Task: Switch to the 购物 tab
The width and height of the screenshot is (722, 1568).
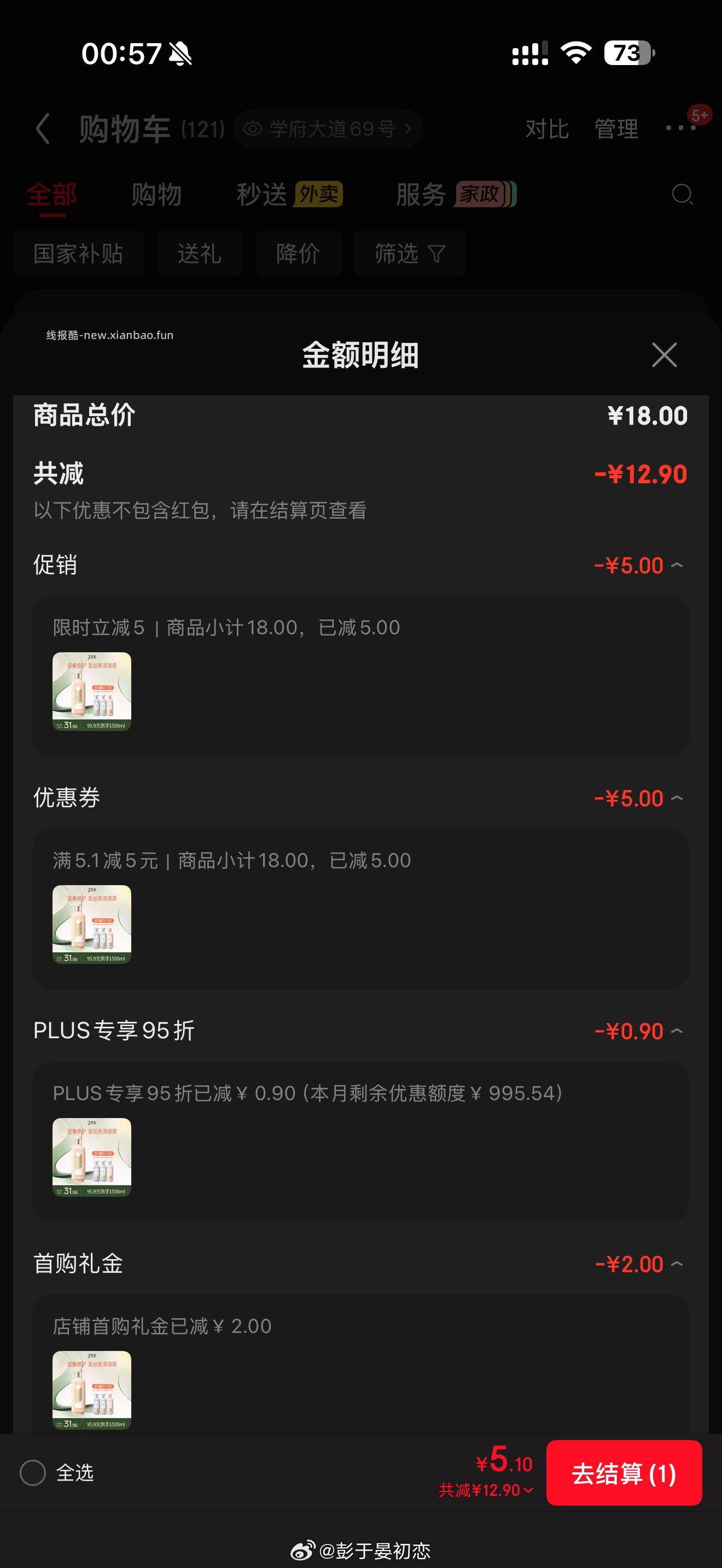Action: pos(155,194)
